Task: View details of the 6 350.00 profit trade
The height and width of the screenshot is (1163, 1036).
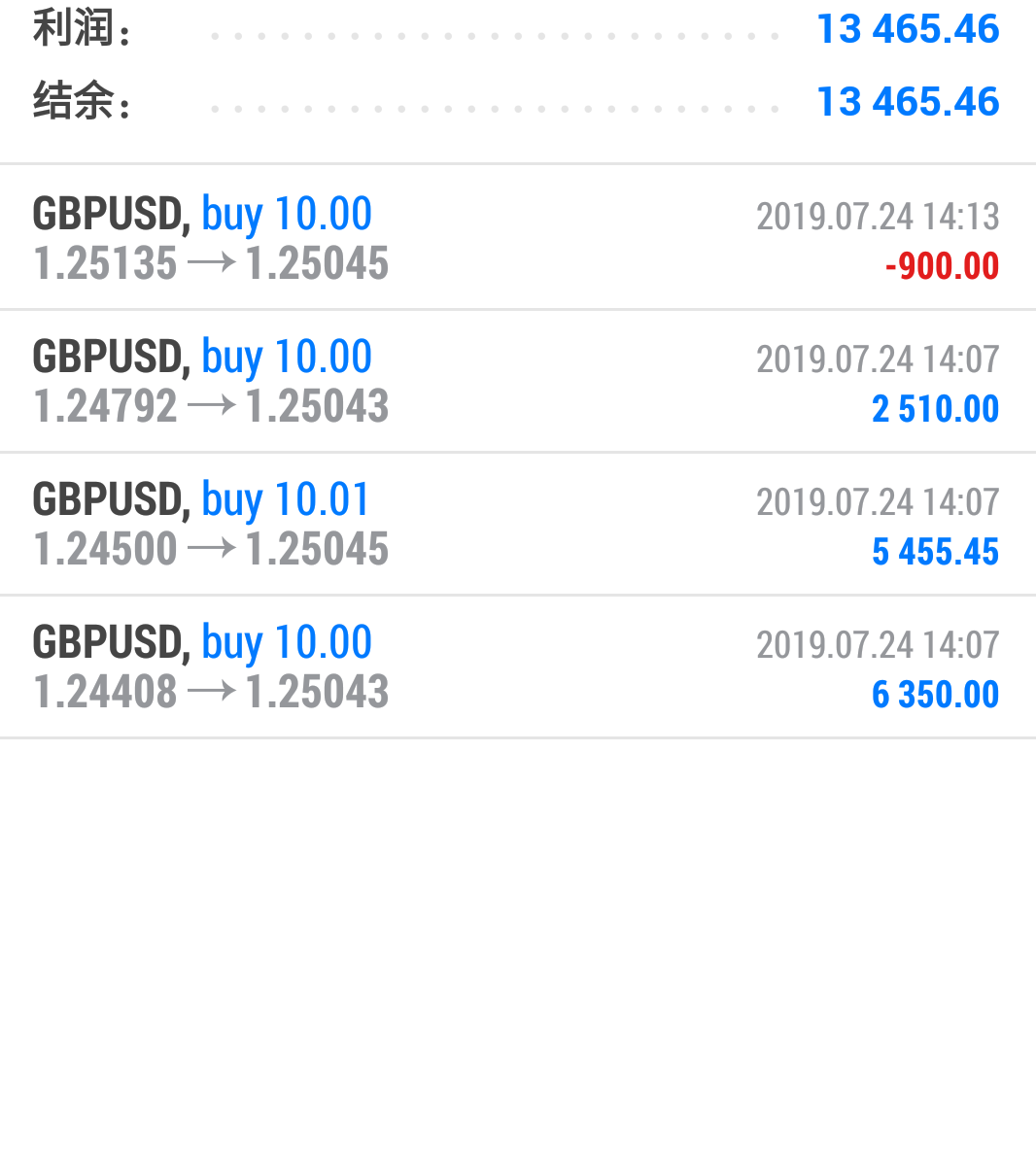Action: (518, 667)
